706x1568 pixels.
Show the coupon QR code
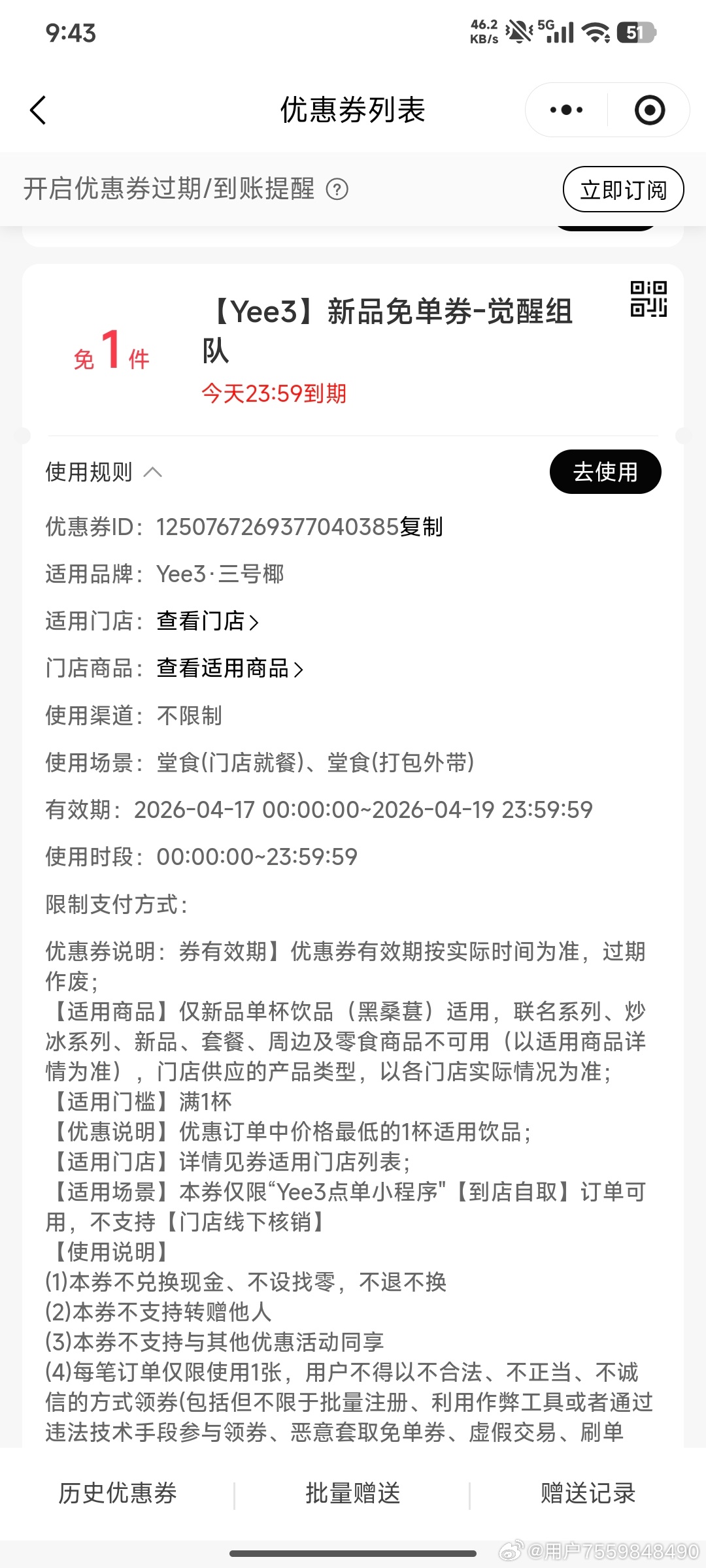pyautogui.click(x=648, y=299)
